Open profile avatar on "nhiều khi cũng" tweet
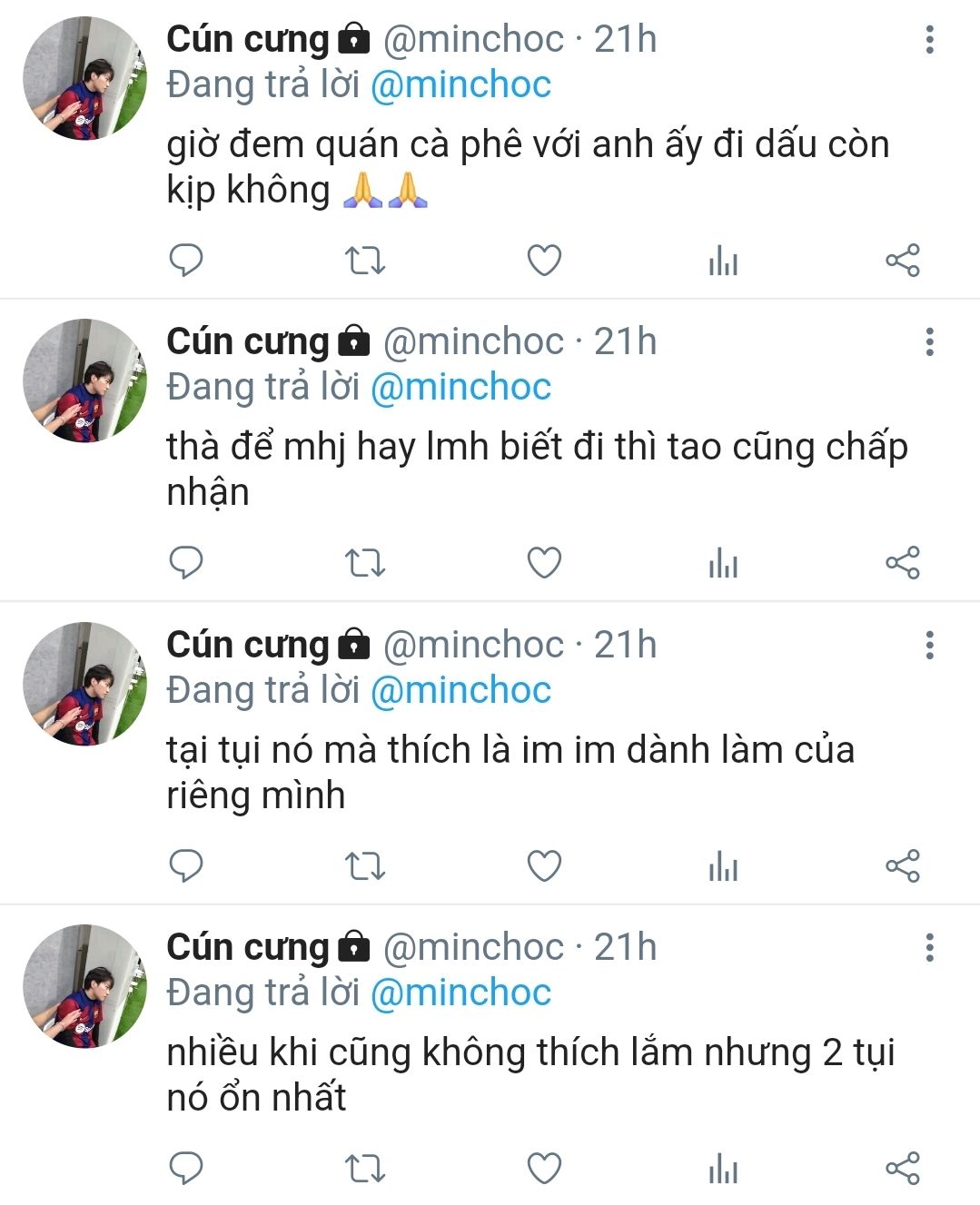Image resolution: width=980 pixels, height=1205 pixels. (84, 986)
